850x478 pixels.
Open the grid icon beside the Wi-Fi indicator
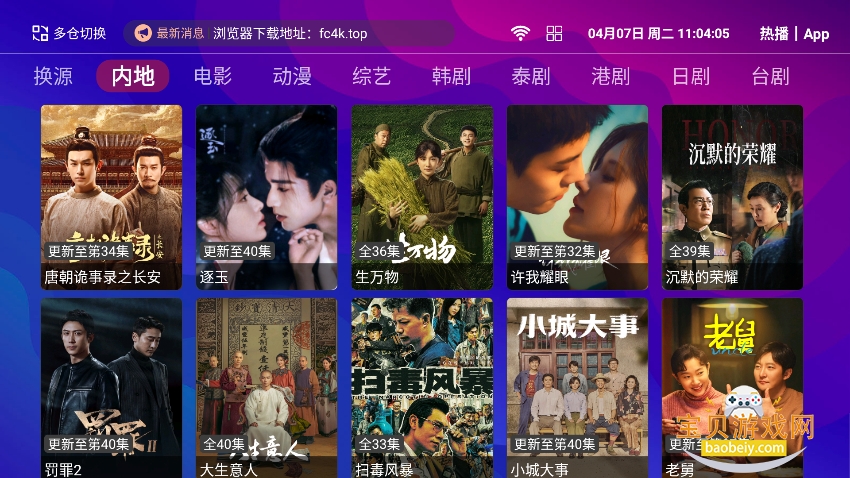point(554,34)
